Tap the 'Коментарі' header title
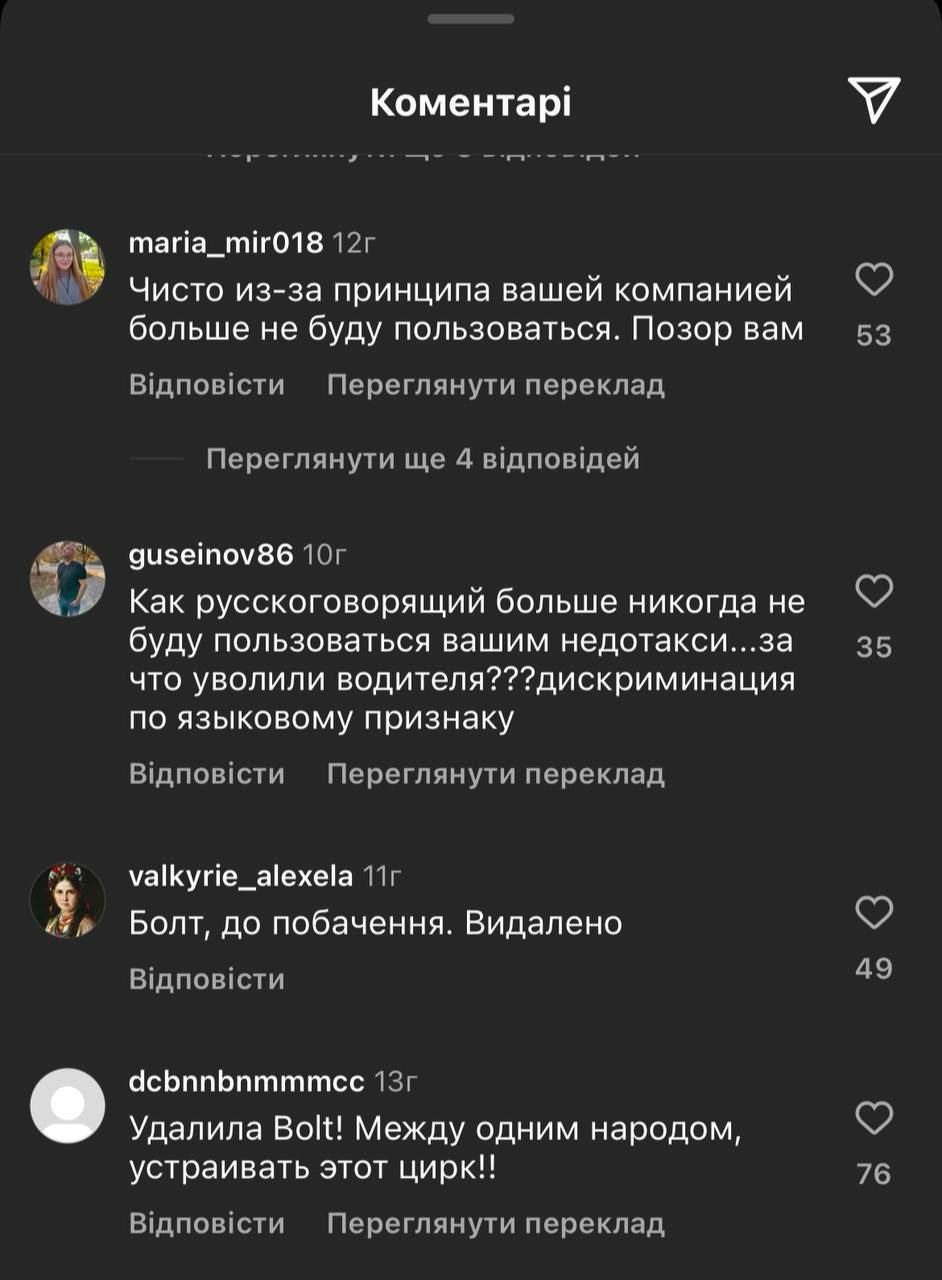 coord(471,101)
